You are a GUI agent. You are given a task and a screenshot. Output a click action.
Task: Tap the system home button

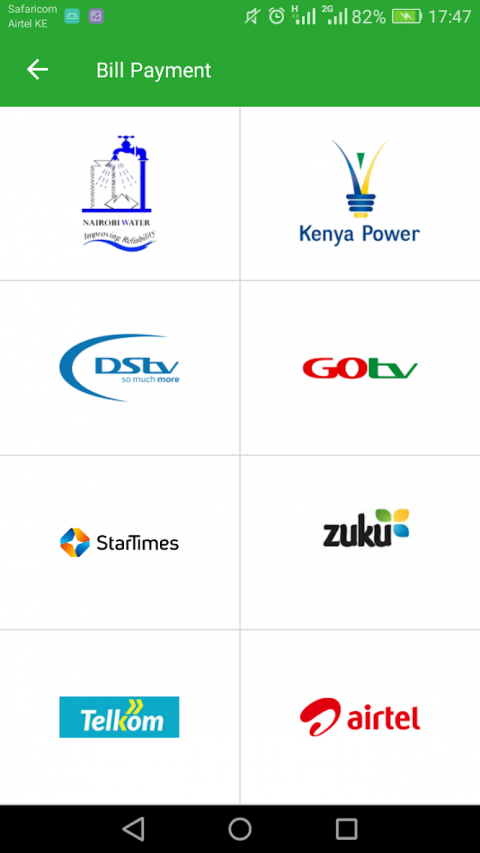(x=240, y=829)
